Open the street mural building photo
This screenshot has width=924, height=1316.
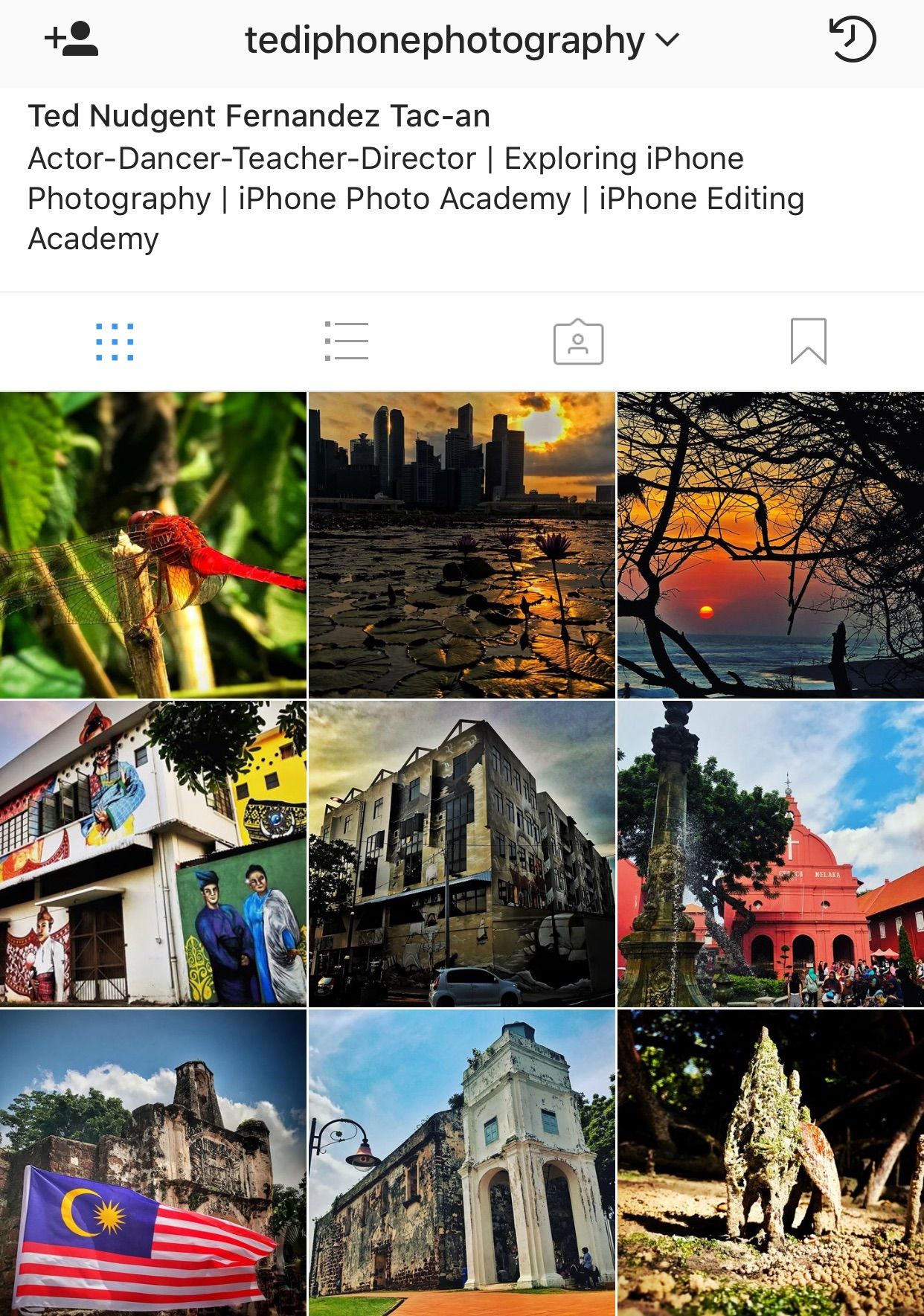click(x=153, y=853)
